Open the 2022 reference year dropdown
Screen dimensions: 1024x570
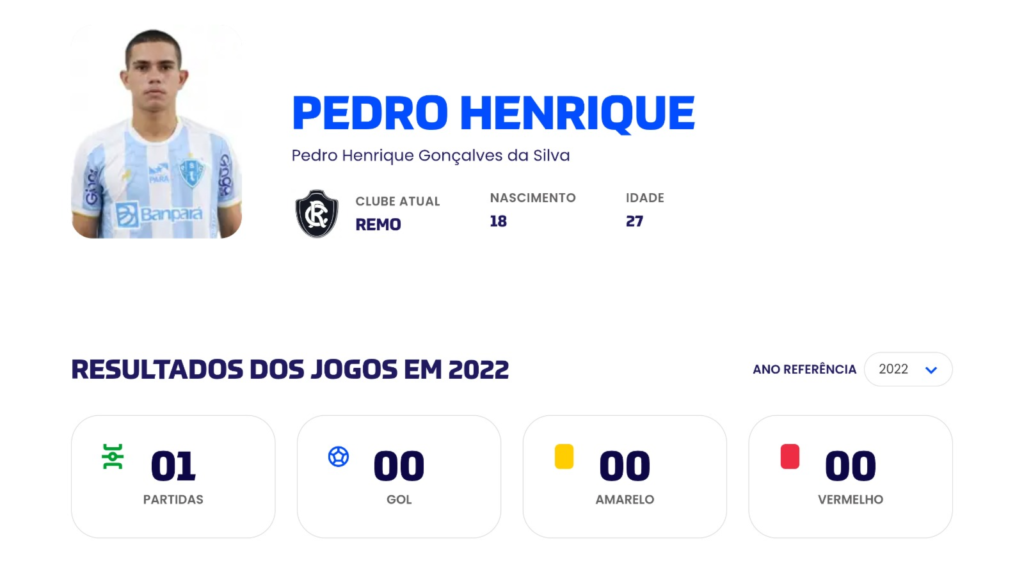coord(907,369)
